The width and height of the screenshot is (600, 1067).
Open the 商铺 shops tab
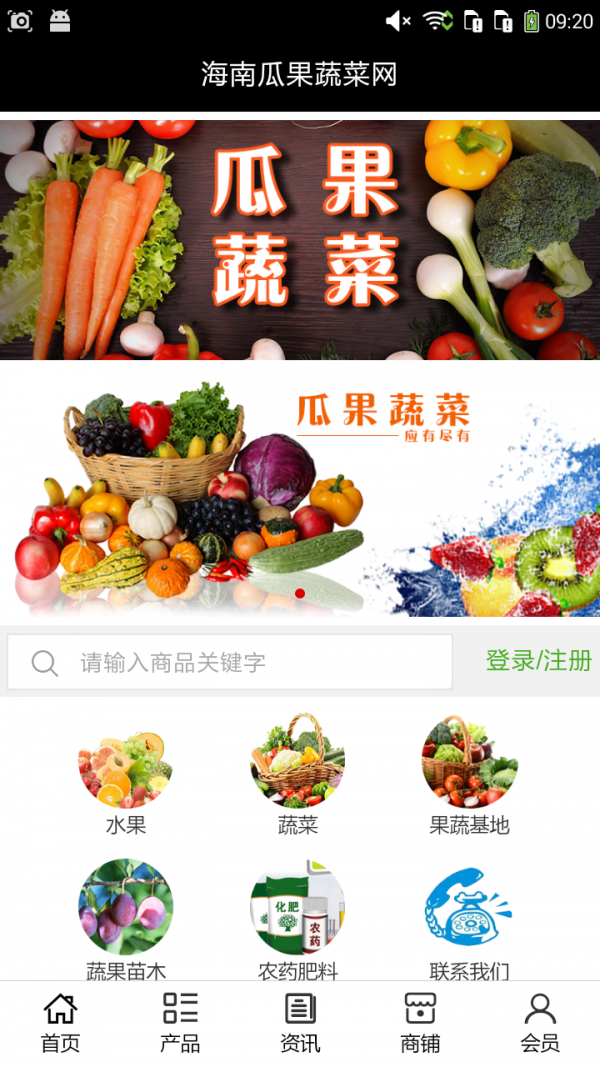click(420, 1023)
